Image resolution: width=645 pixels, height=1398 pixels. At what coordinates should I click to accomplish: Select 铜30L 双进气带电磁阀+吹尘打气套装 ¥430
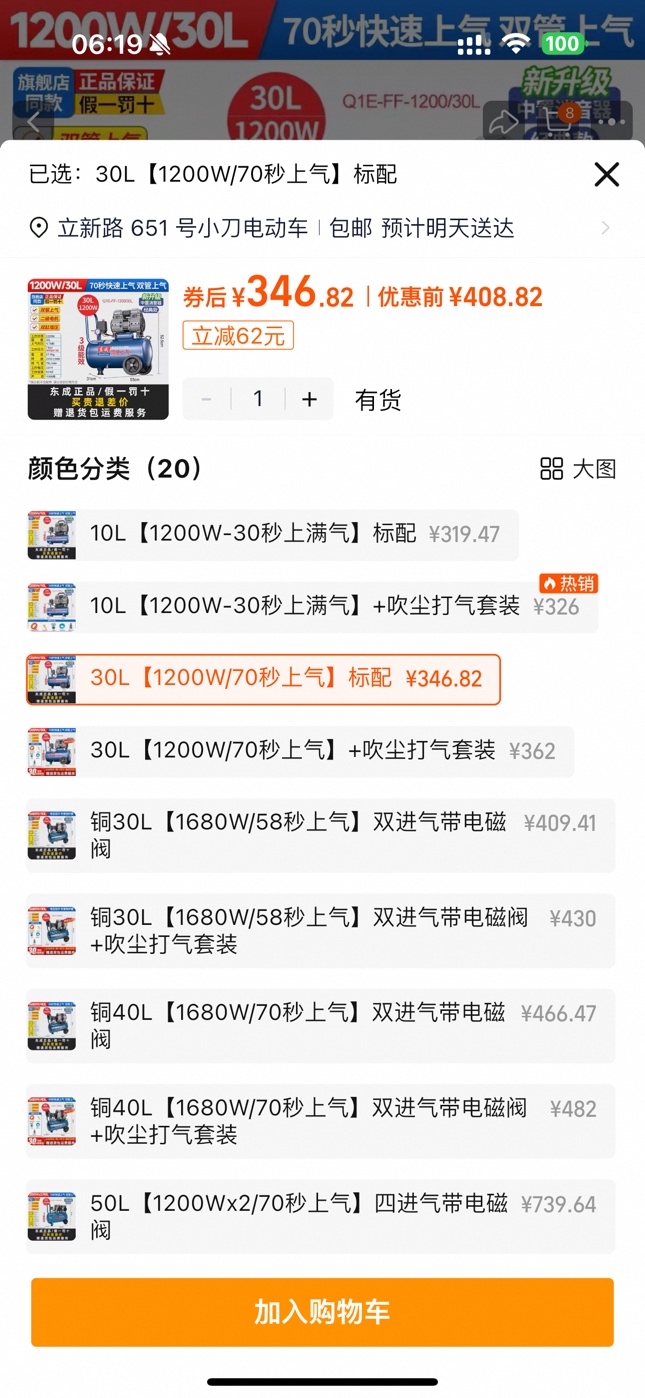[320, 931]
